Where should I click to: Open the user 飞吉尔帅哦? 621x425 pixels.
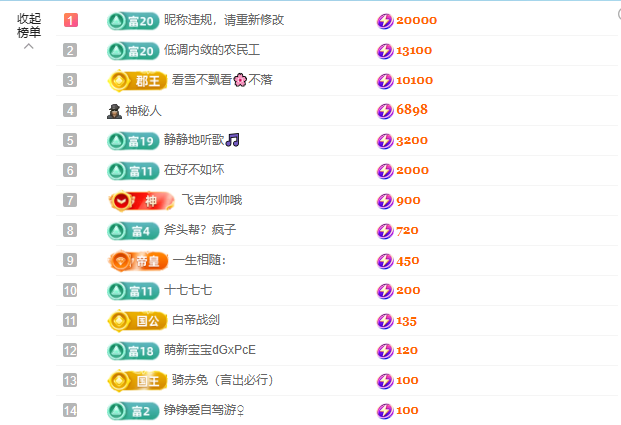[211, 200]
